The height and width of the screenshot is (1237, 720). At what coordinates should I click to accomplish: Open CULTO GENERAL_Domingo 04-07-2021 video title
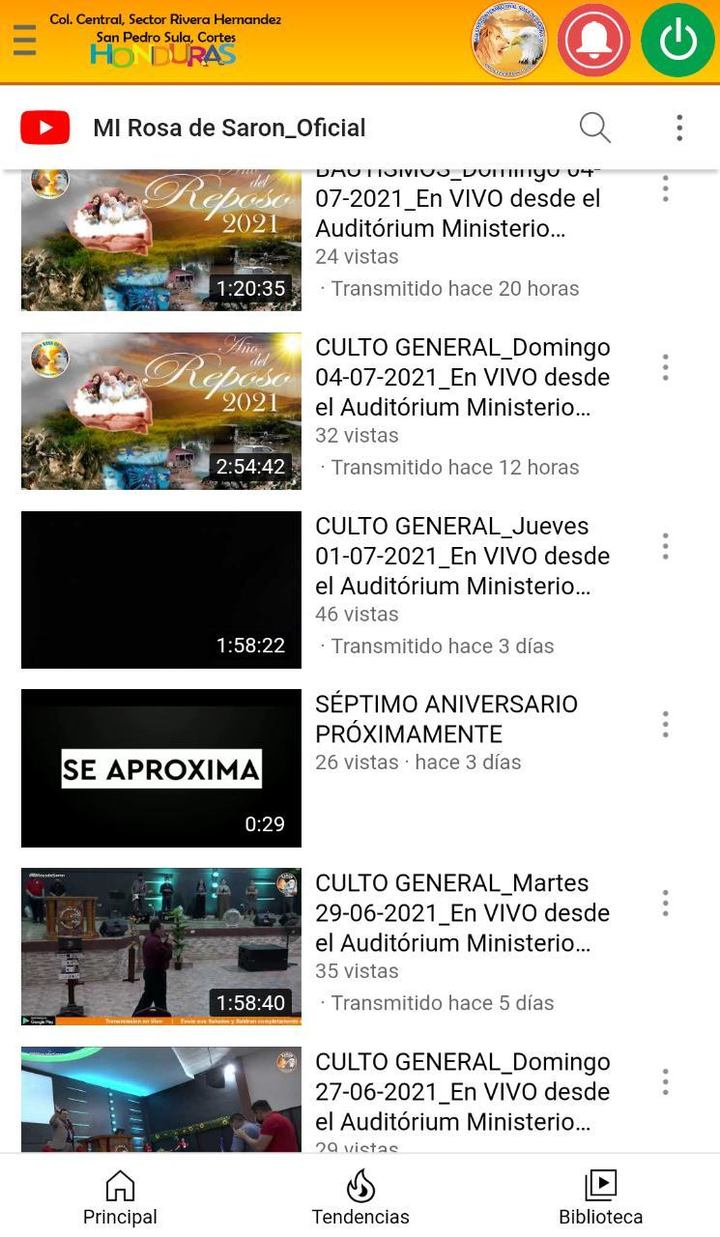pos(462,377)
